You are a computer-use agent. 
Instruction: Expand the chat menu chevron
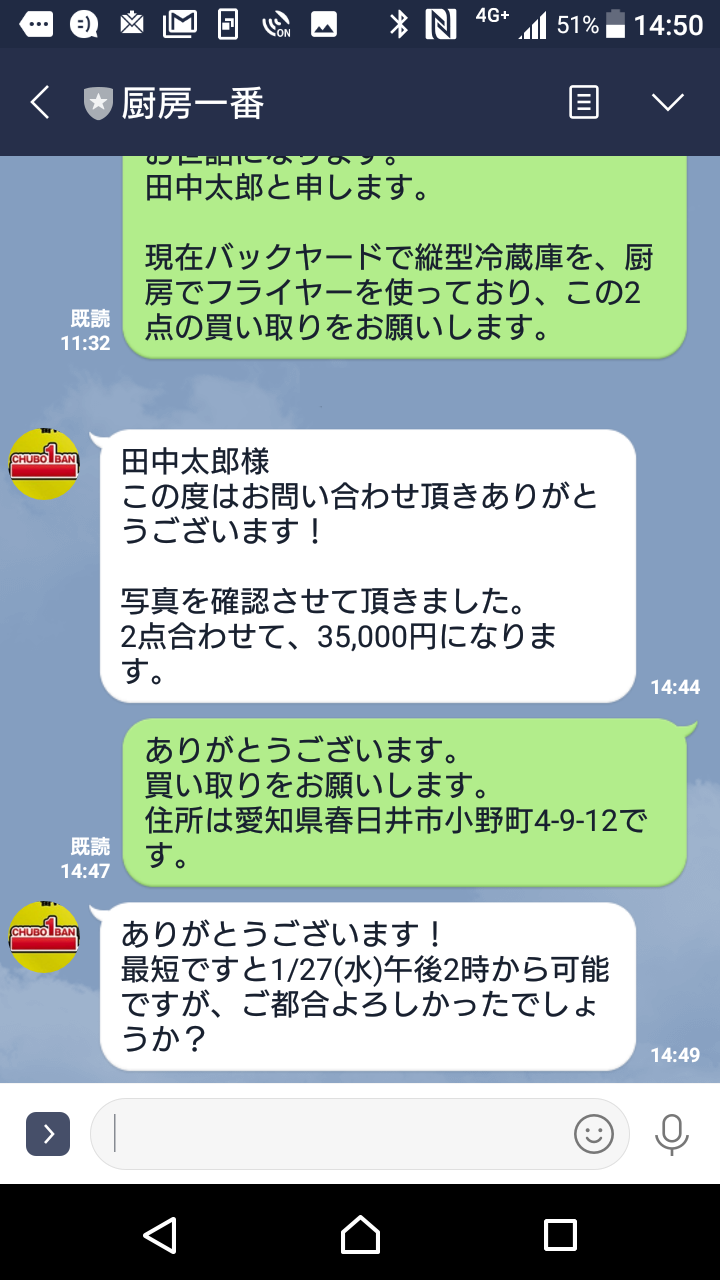[x=667, y=102]
